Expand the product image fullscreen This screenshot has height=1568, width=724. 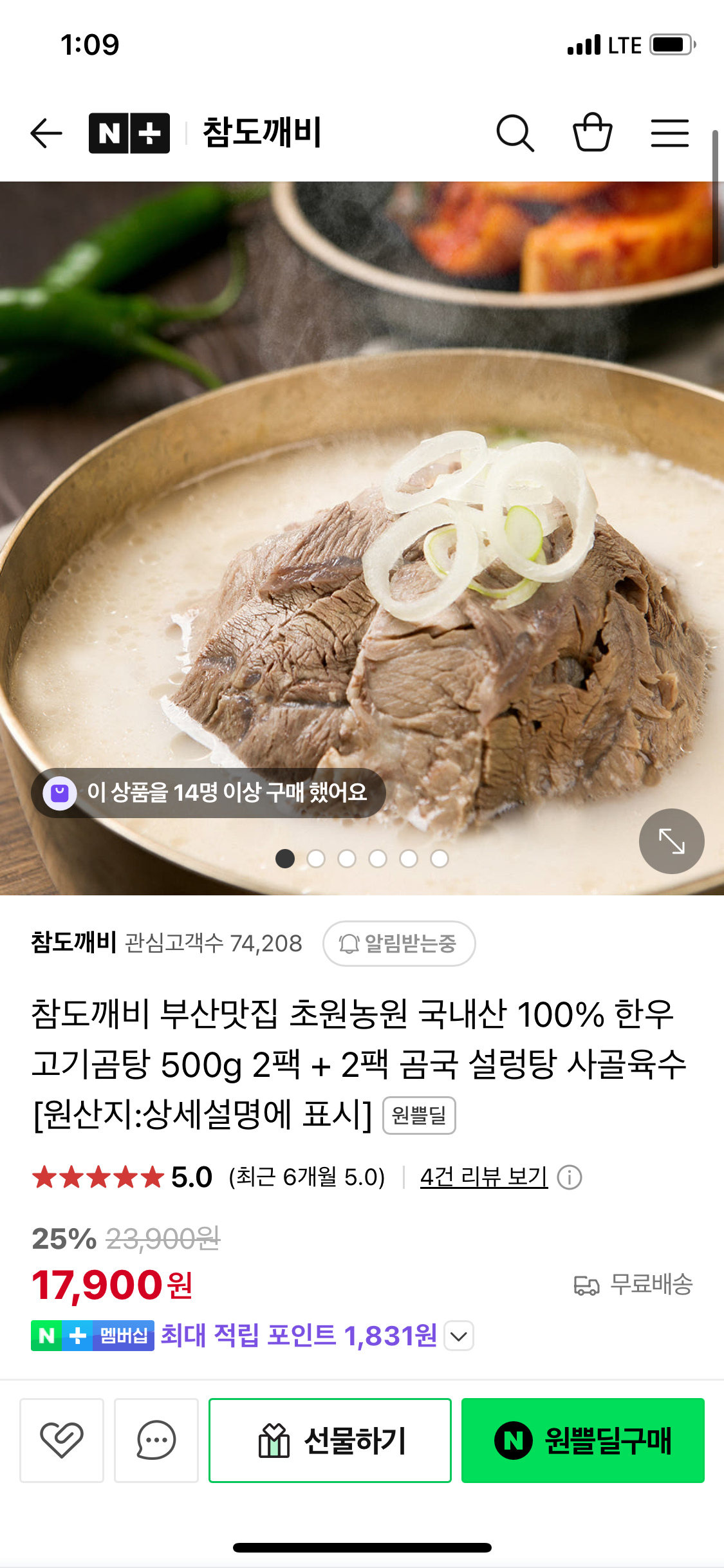[671, 841]
